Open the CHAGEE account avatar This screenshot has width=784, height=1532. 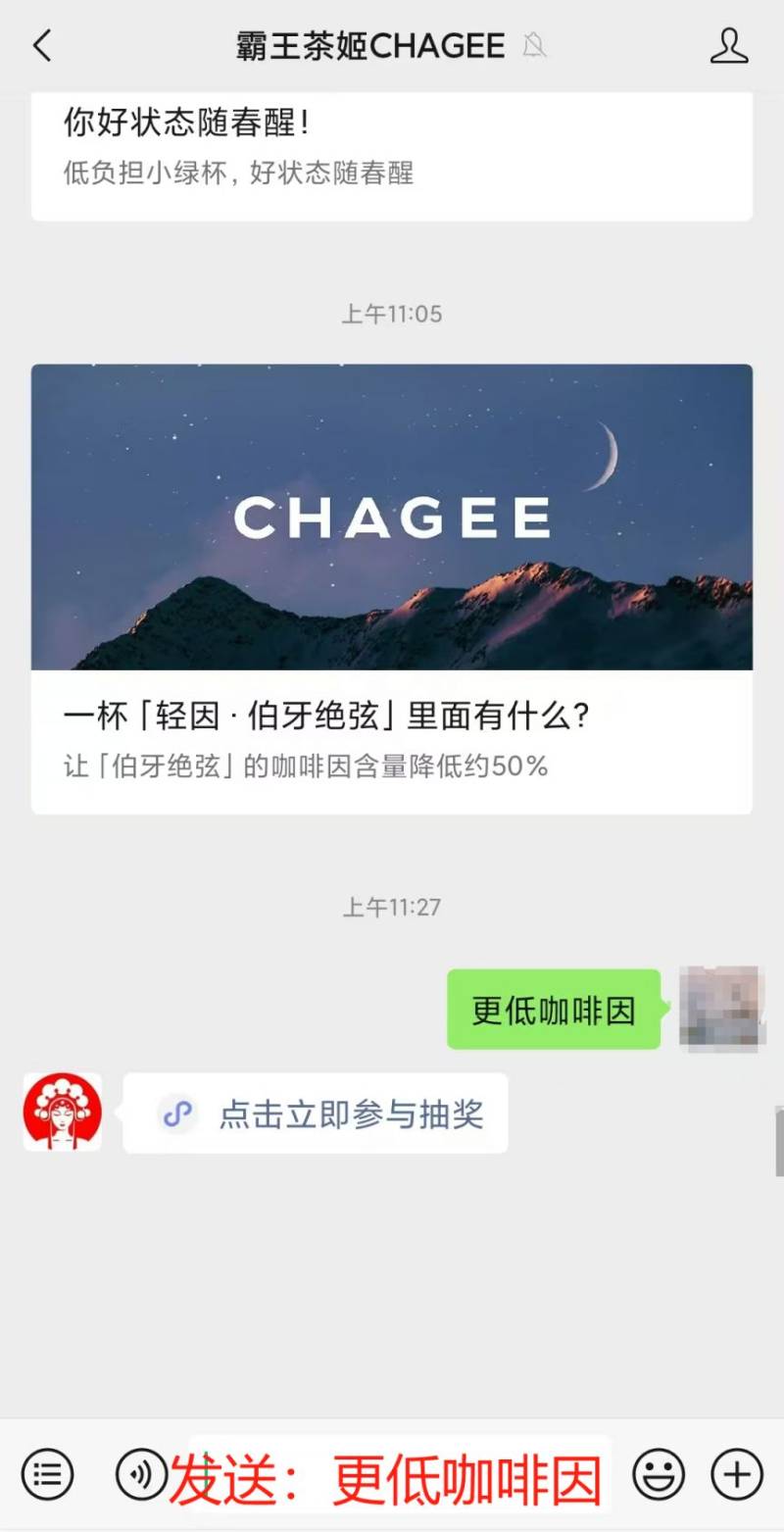(63, 1112)
